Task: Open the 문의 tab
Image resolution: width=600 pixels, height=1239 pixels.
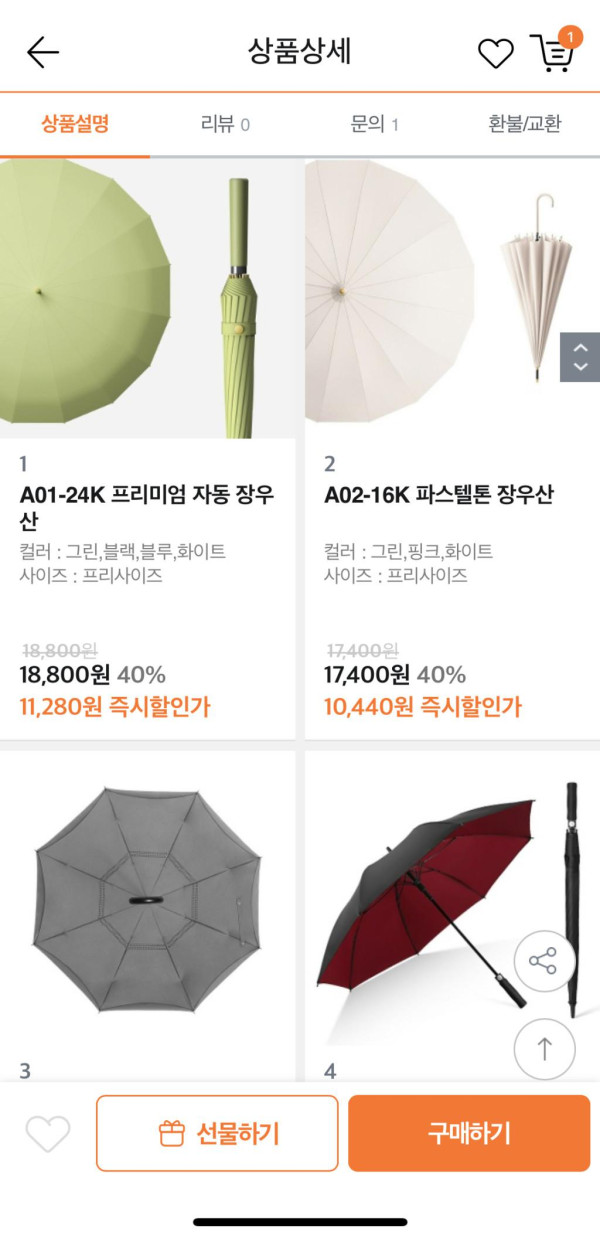Action: 375,124
